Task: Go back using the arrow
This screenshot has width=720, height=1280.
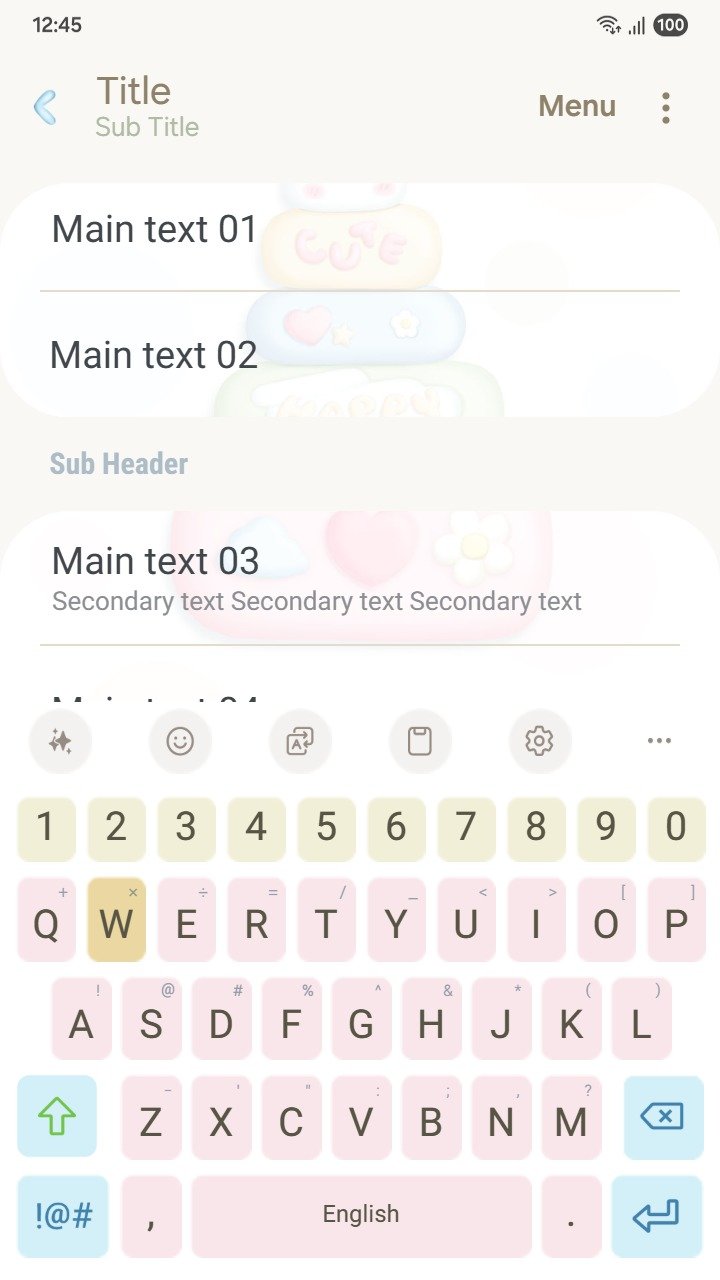Action: click(x=45, y=107)
